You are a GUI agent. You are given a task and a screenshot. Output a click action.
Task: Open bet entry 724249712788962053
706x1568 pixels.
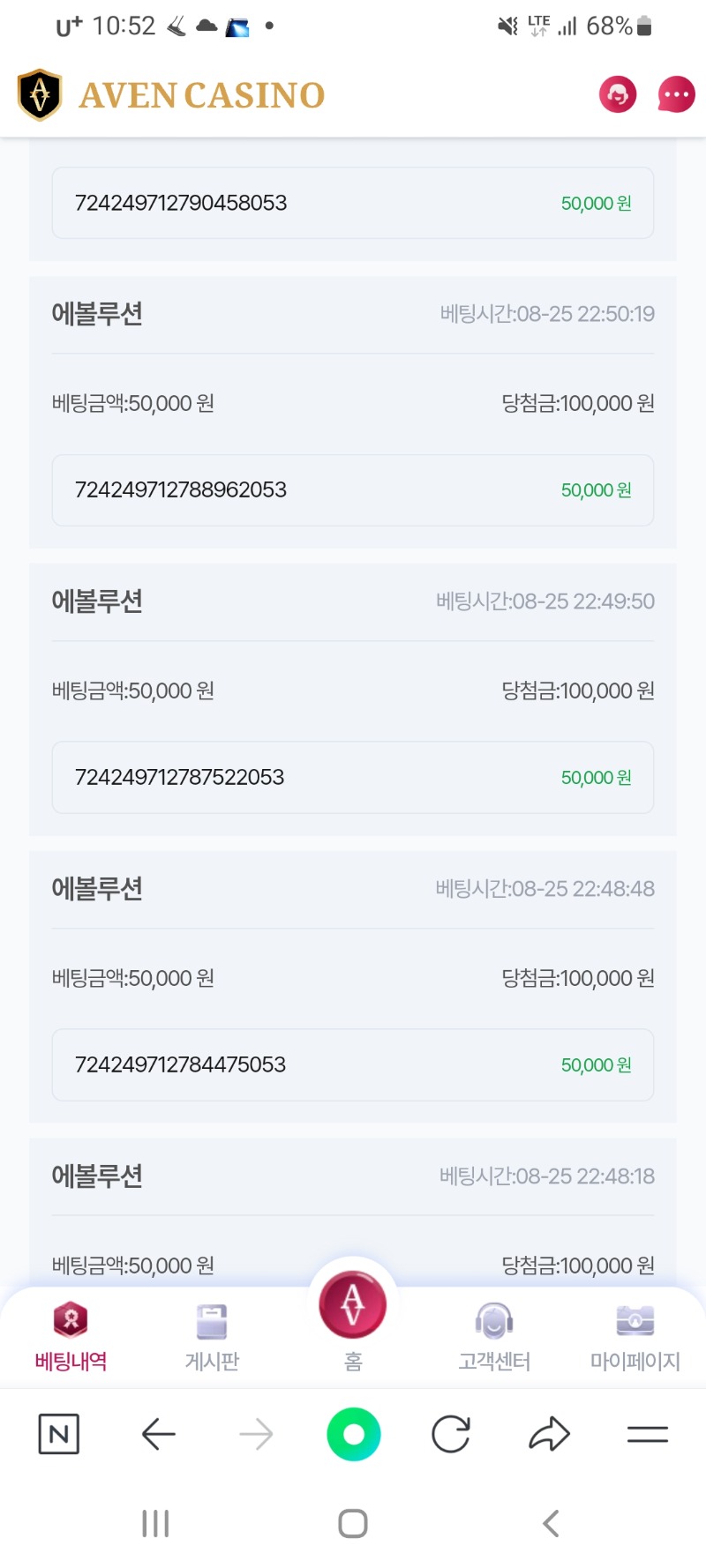[x=353, y=490]
